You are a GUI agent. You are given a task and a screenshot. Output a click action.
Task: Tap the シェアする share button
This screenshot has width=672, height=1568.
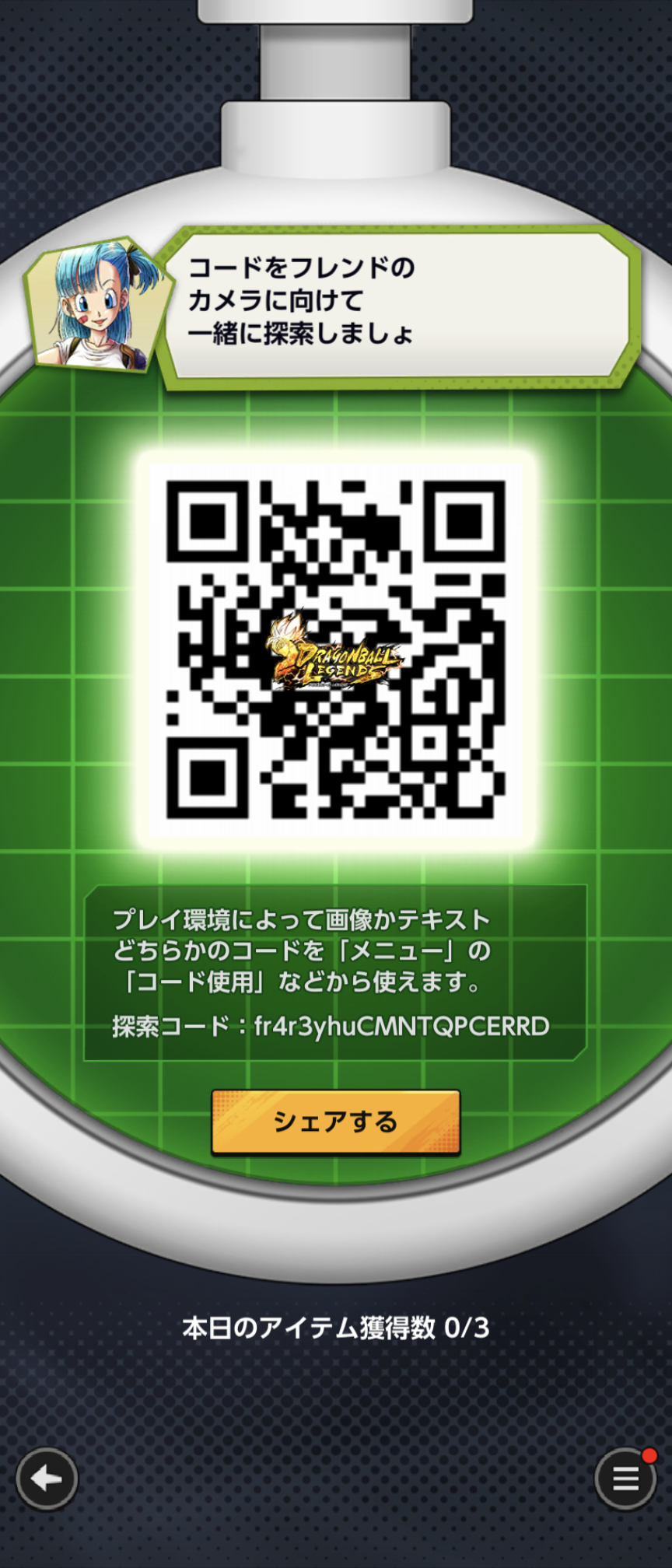point(335,1122)
